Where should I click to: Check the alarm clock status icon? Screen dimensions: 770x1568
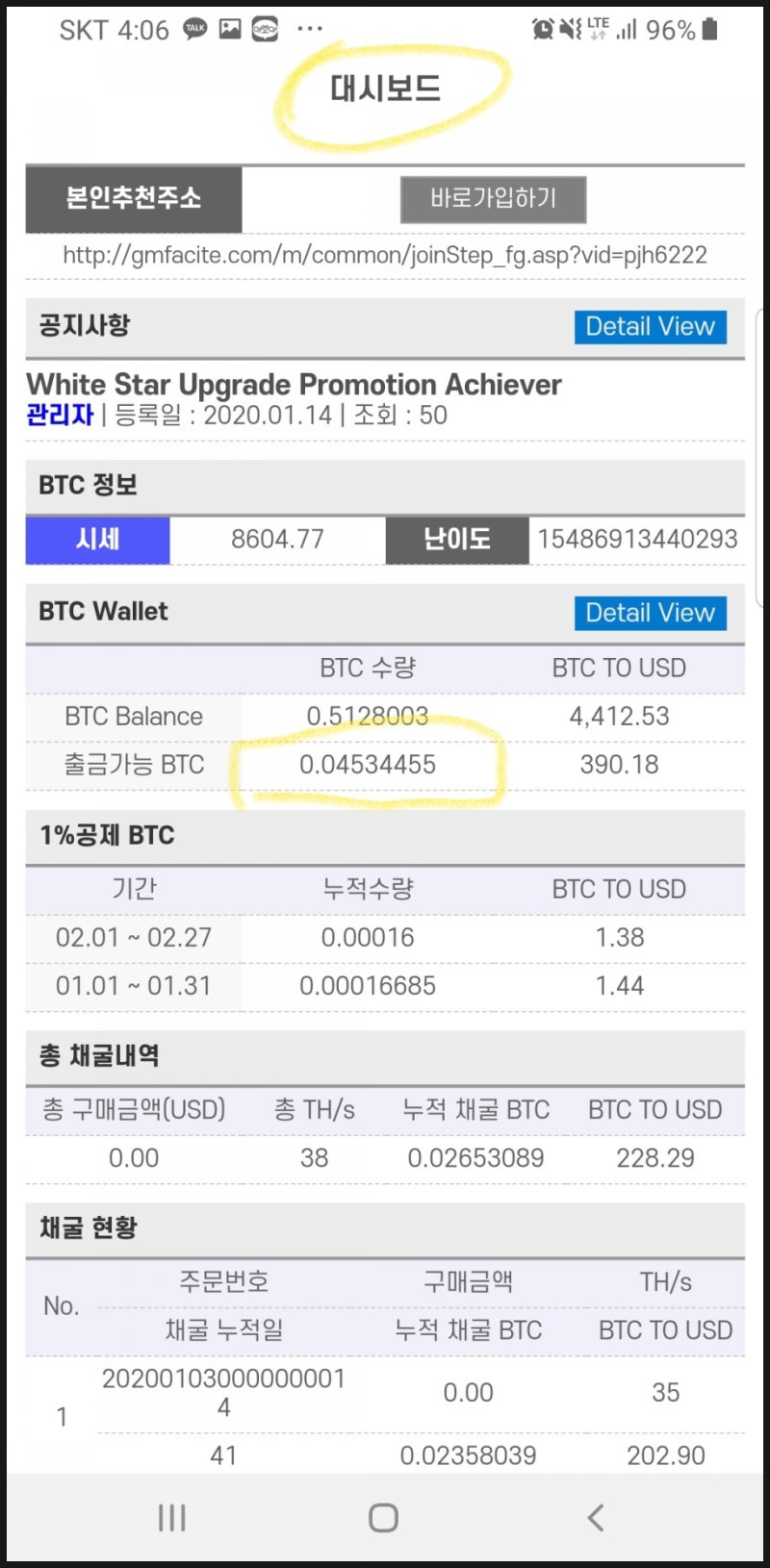point(542,29)
